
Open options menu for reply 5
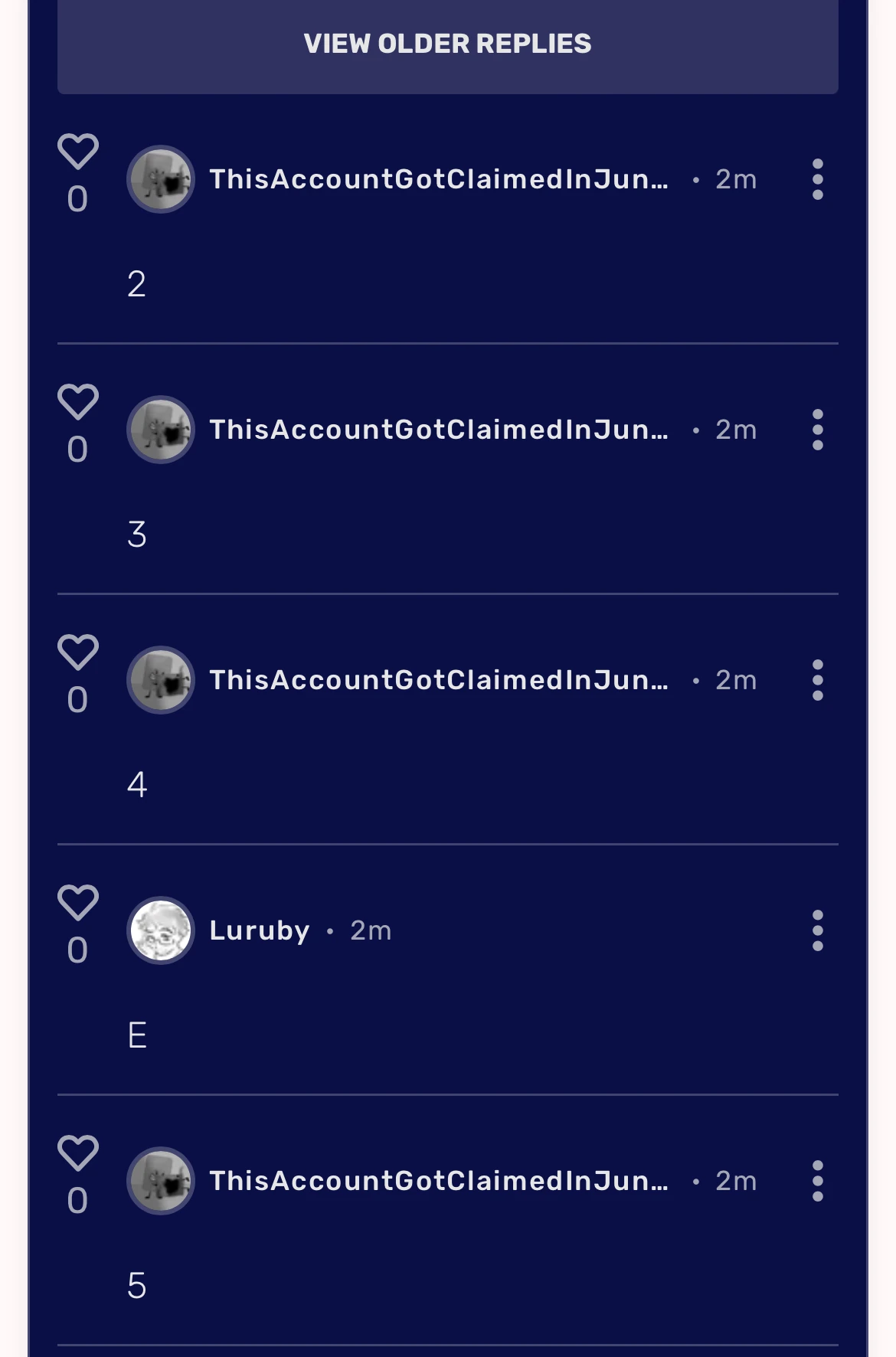817,1181
